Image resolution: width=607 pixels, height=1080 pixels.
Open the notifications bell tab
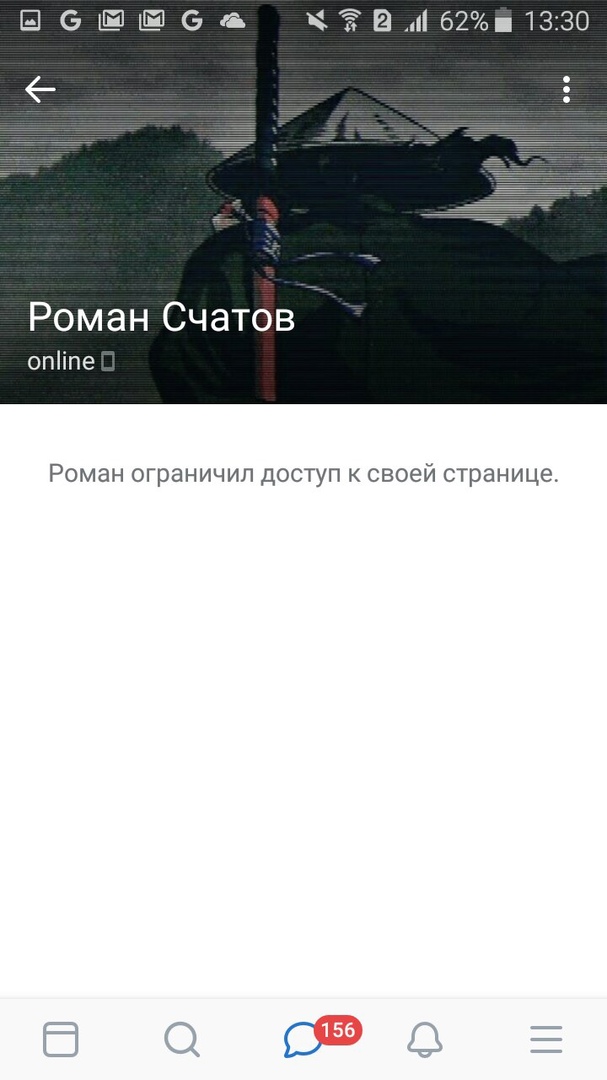tap(425, 1039)
